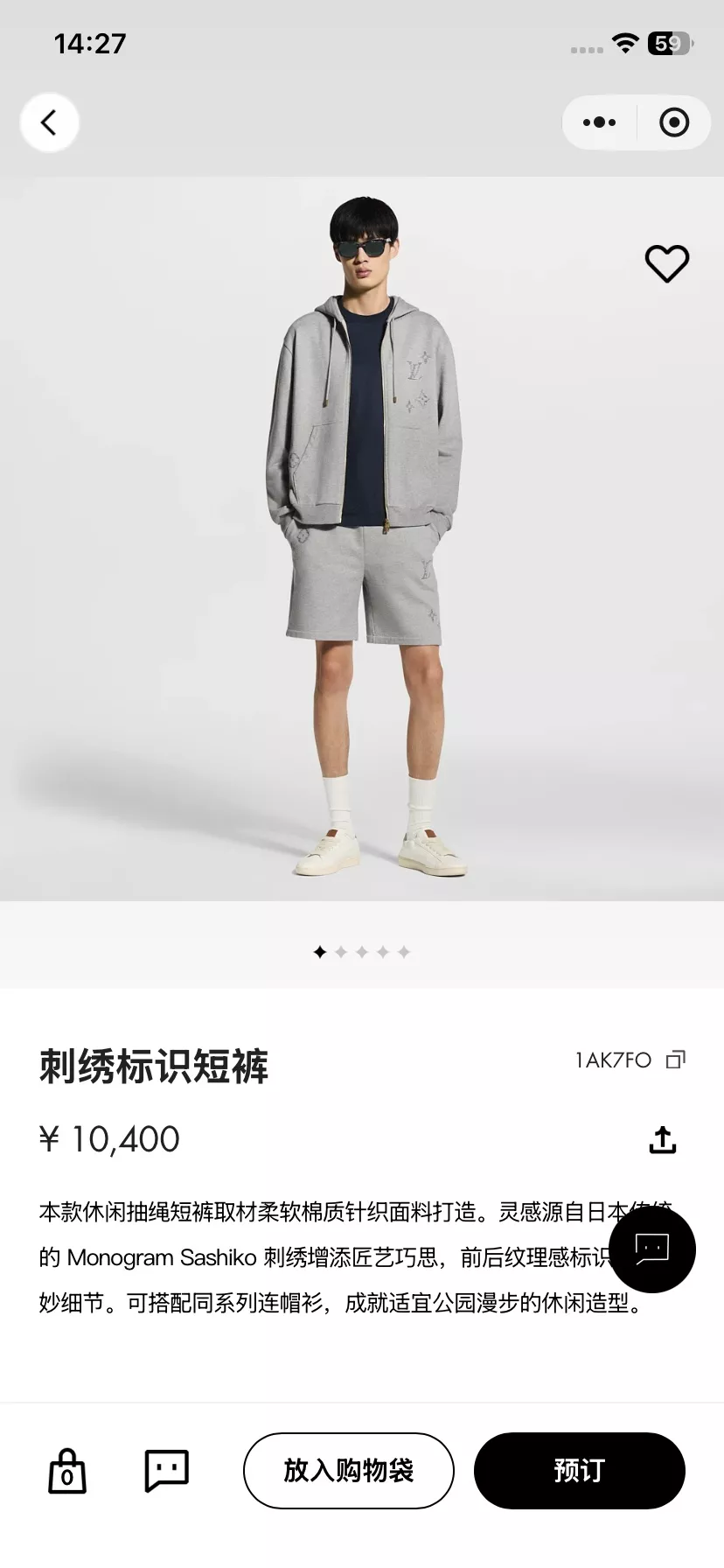The width and height of the screenshot is (724, 1568).
Task: Go back to the previous page
Action: tap(49, 122)
